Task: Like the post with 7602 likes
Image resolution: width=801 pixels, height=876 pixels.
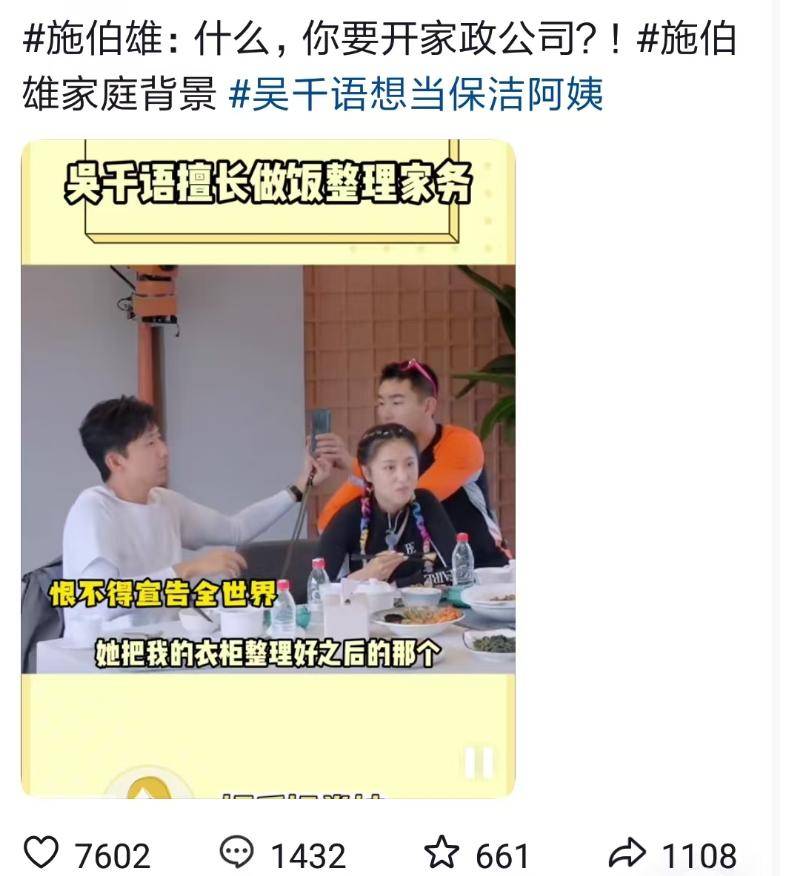Action: (42, 853)
